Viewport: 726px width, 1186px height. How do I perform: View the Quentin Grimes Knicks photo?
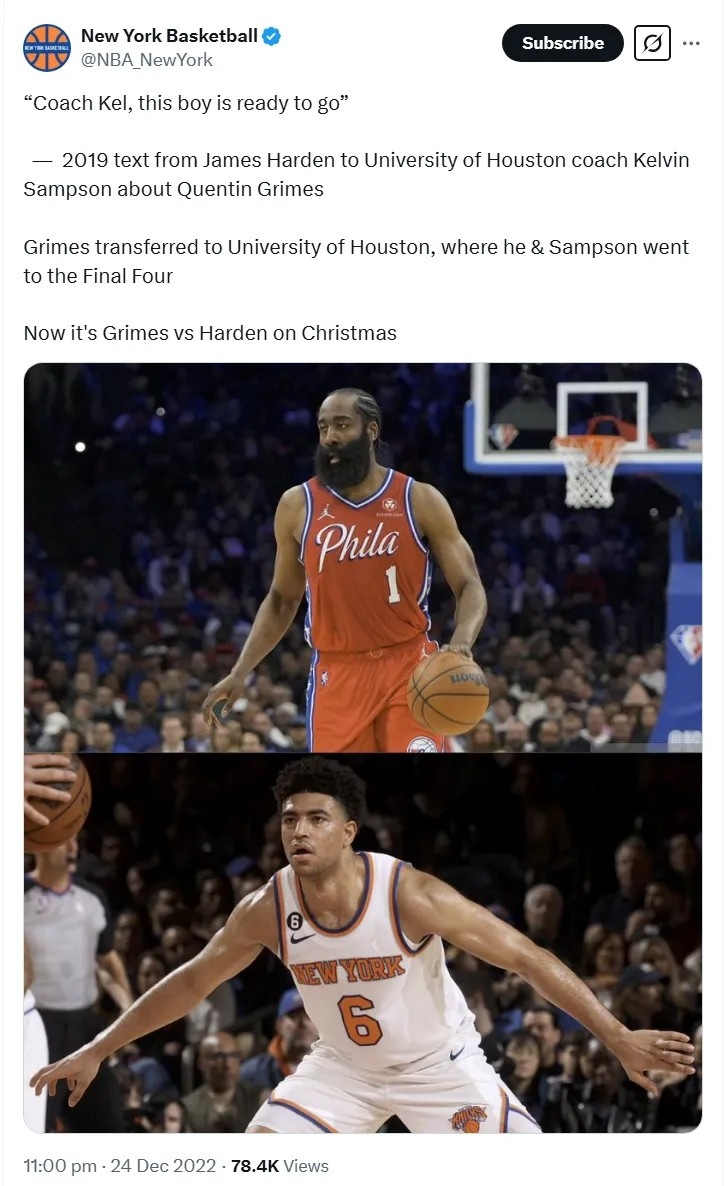pyautogui.click(x=362, y=943)
